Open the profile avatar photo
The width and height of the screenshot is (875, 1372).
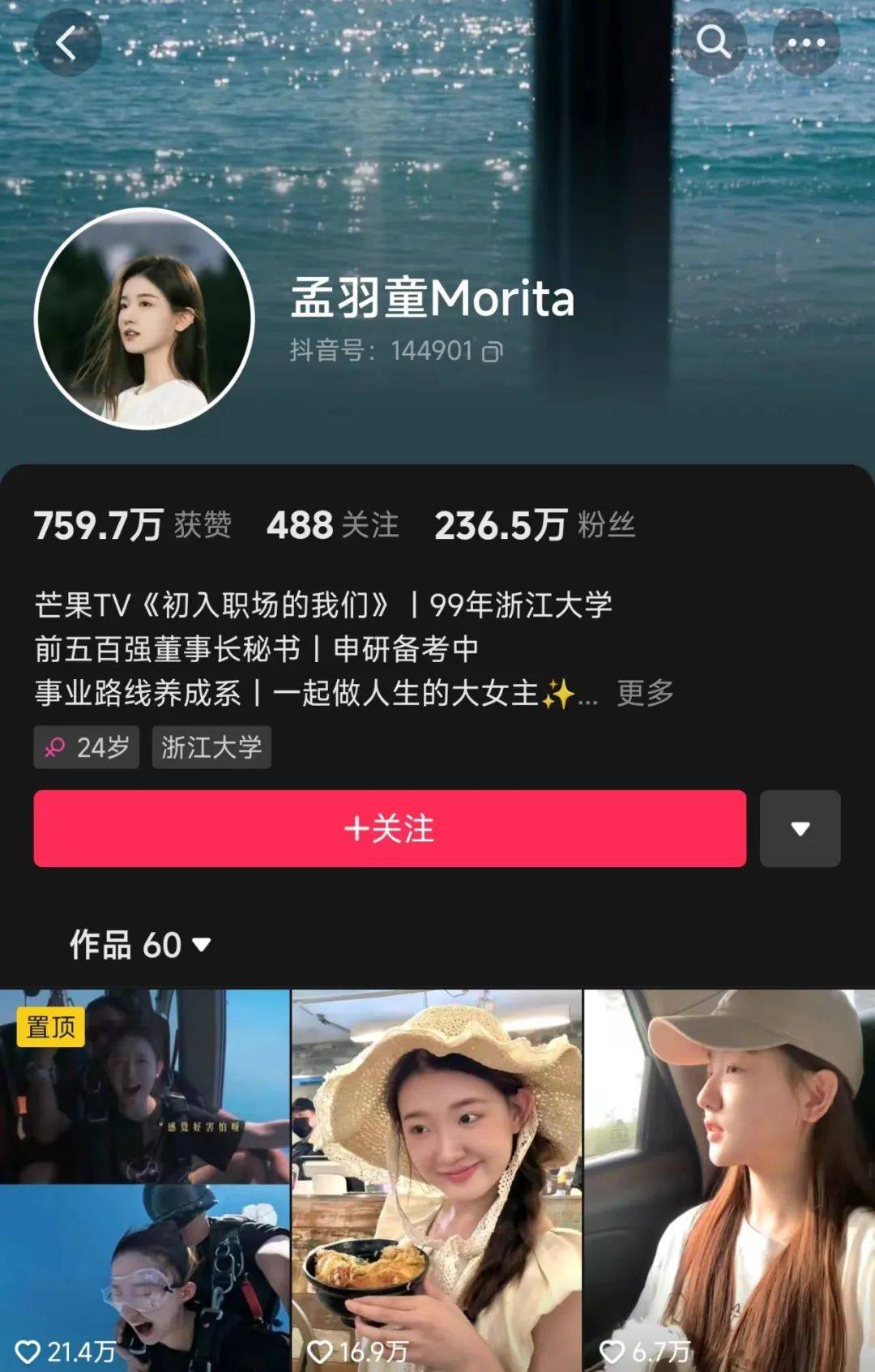(x=144, y=319)
